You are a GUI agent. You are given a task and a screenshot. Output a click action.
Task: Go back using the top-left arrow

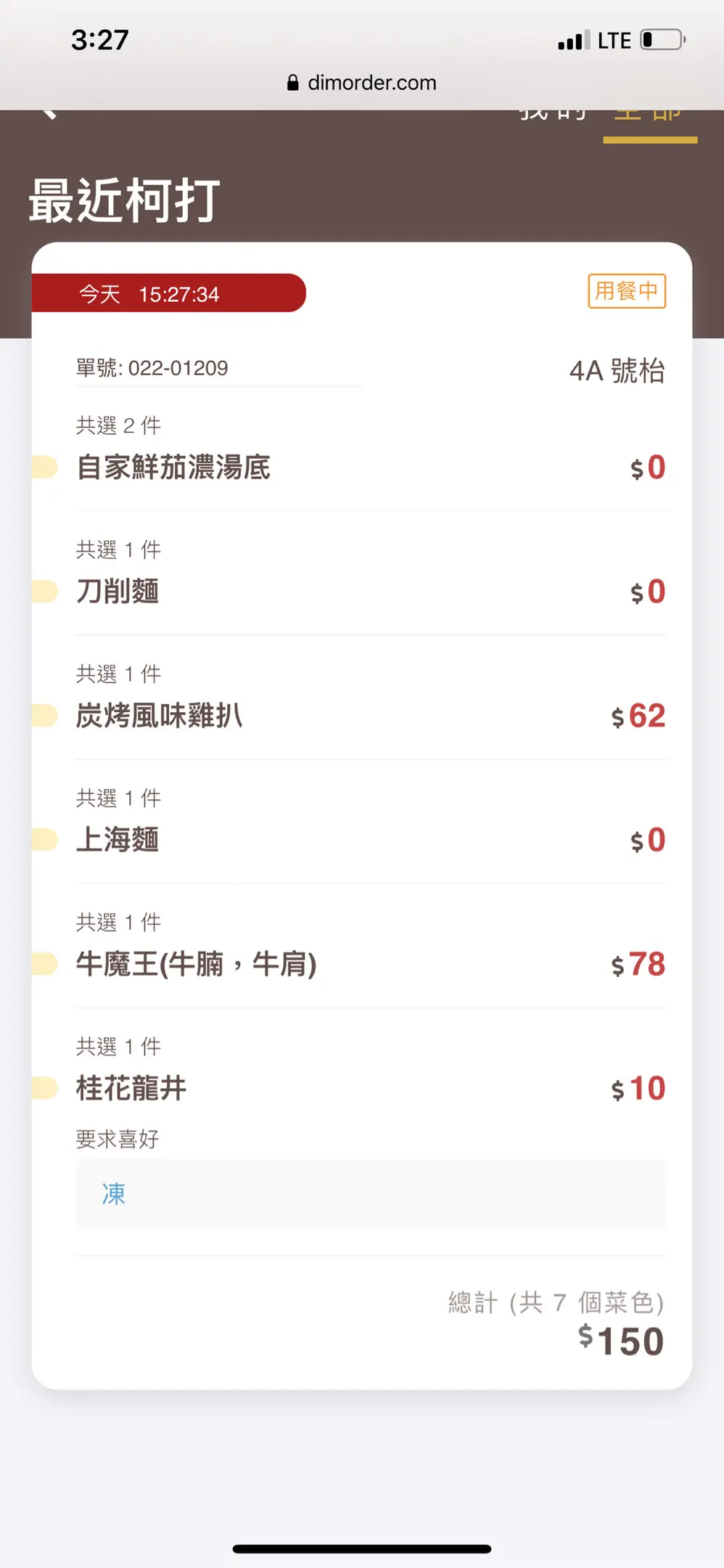coord(48,113)
